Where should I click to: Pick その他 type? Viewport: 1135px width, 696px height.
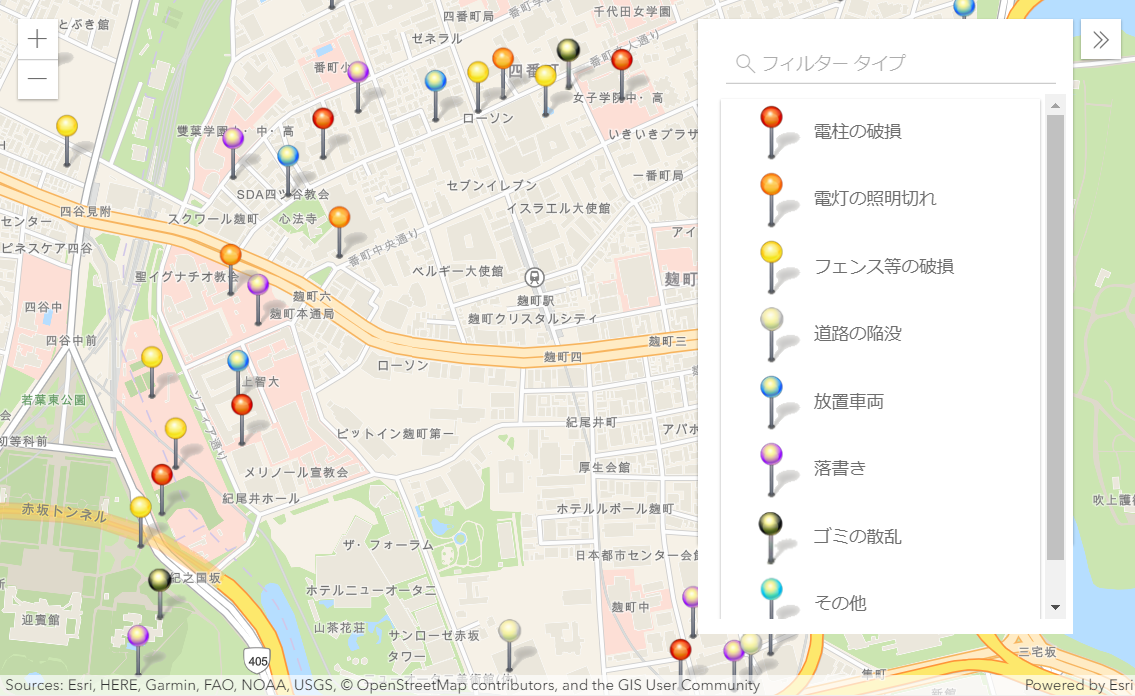880,598
